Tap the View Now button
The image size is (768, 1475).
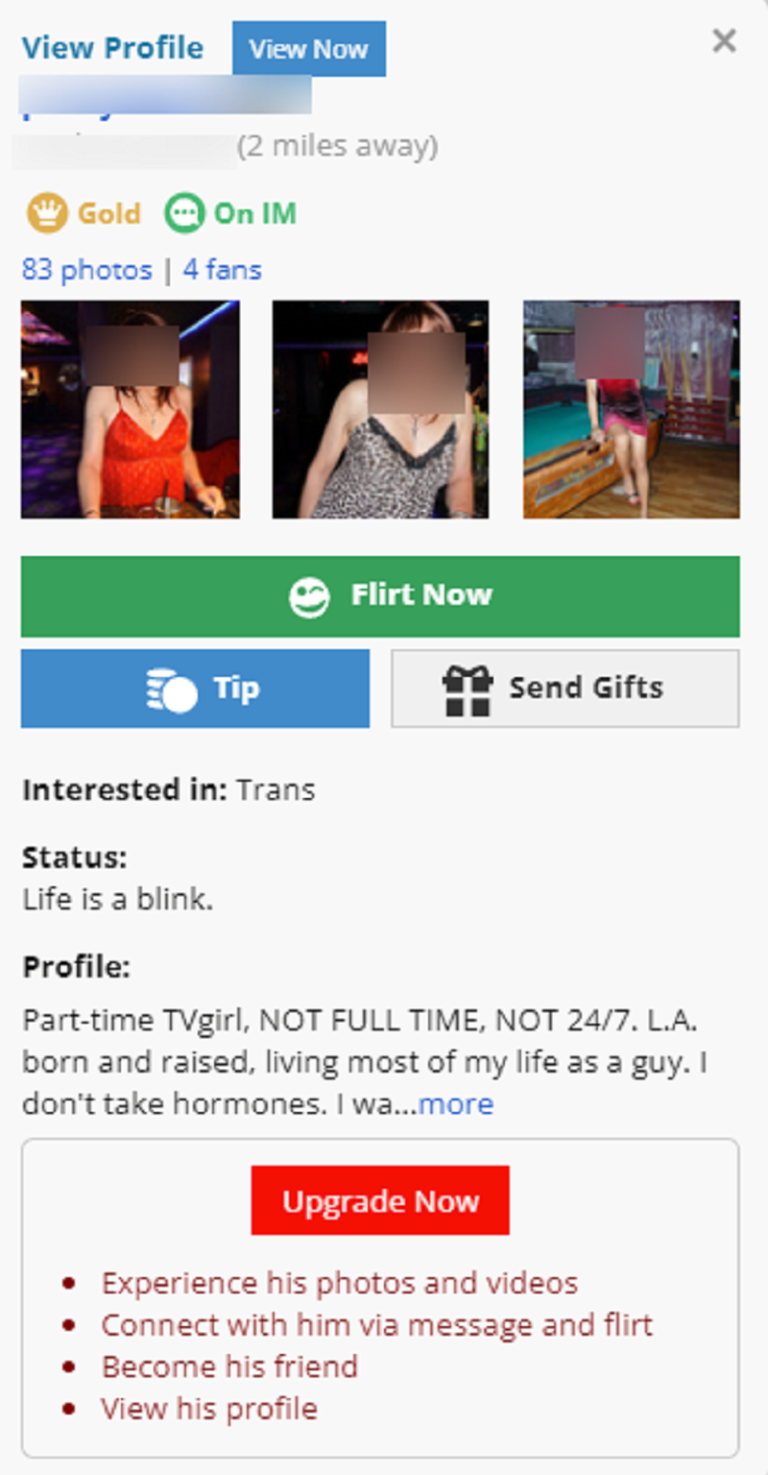(x=308, y=49)
